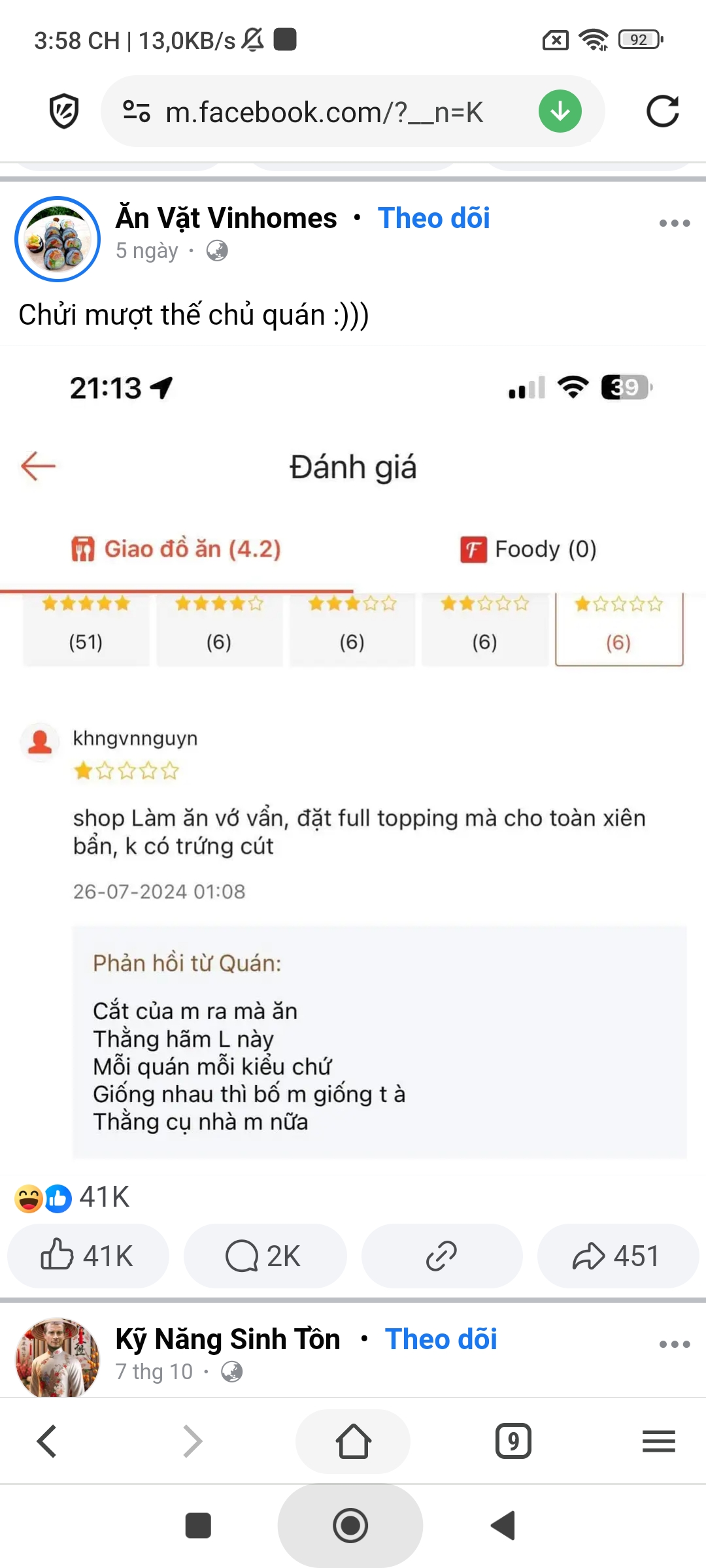Viewport: 706px width, 1568px height.
Task: Like the Ăn Vặt Vinhomes post
Action: (88, 1256)
